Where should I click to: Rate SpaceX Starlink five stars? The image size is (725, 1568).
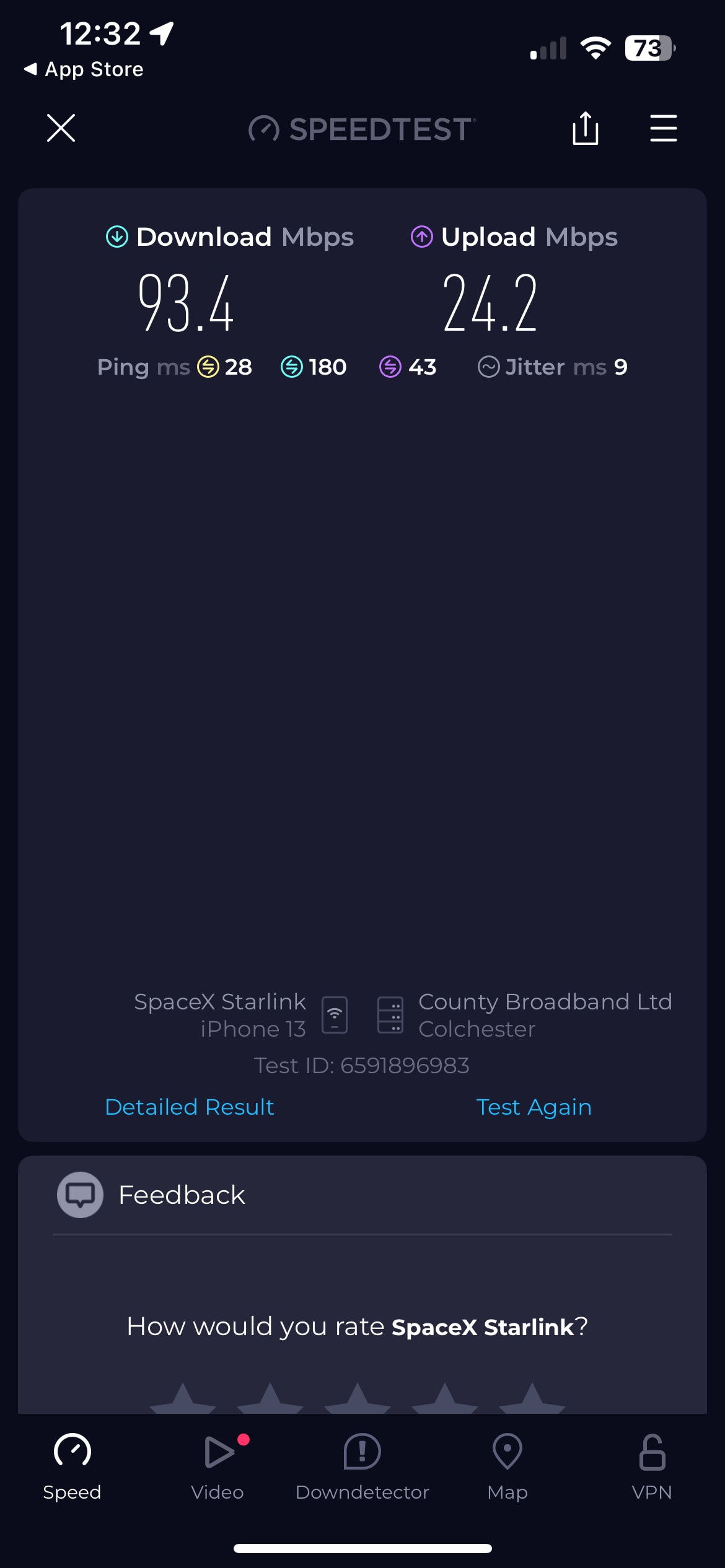coord(532,1398)
